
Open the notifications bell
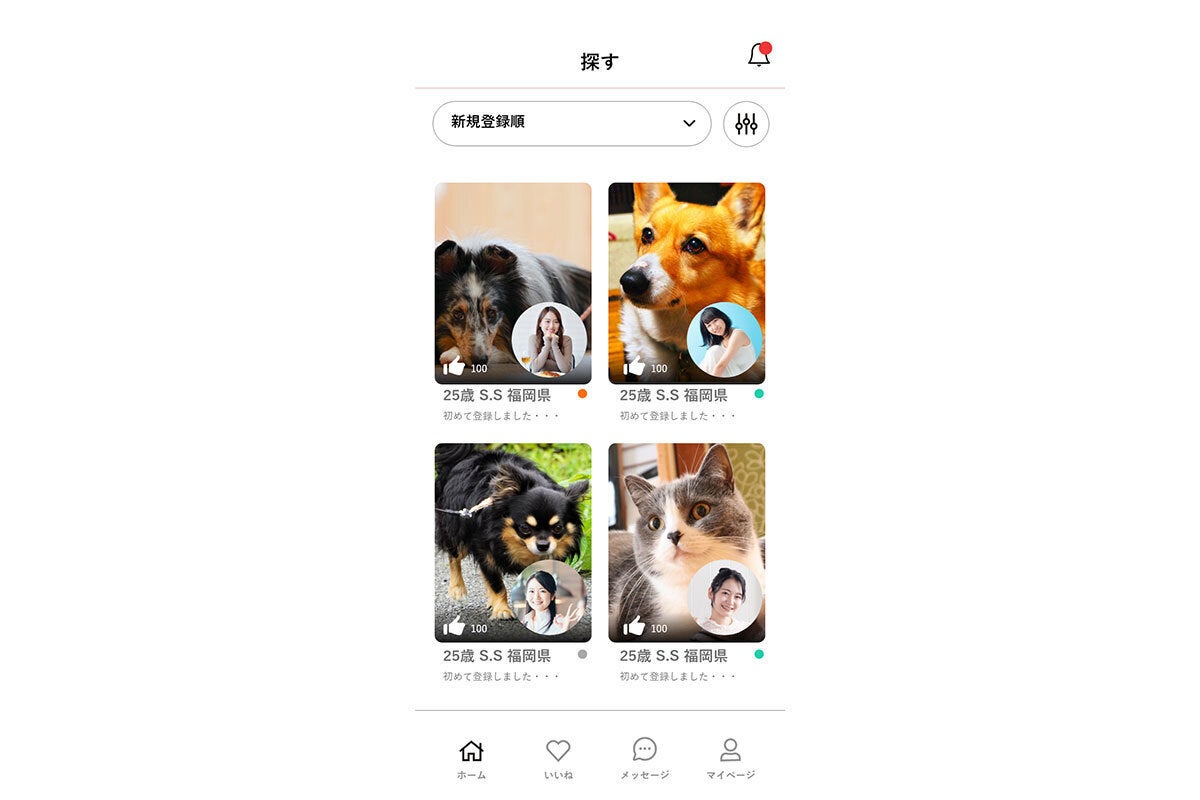point(759,55)
